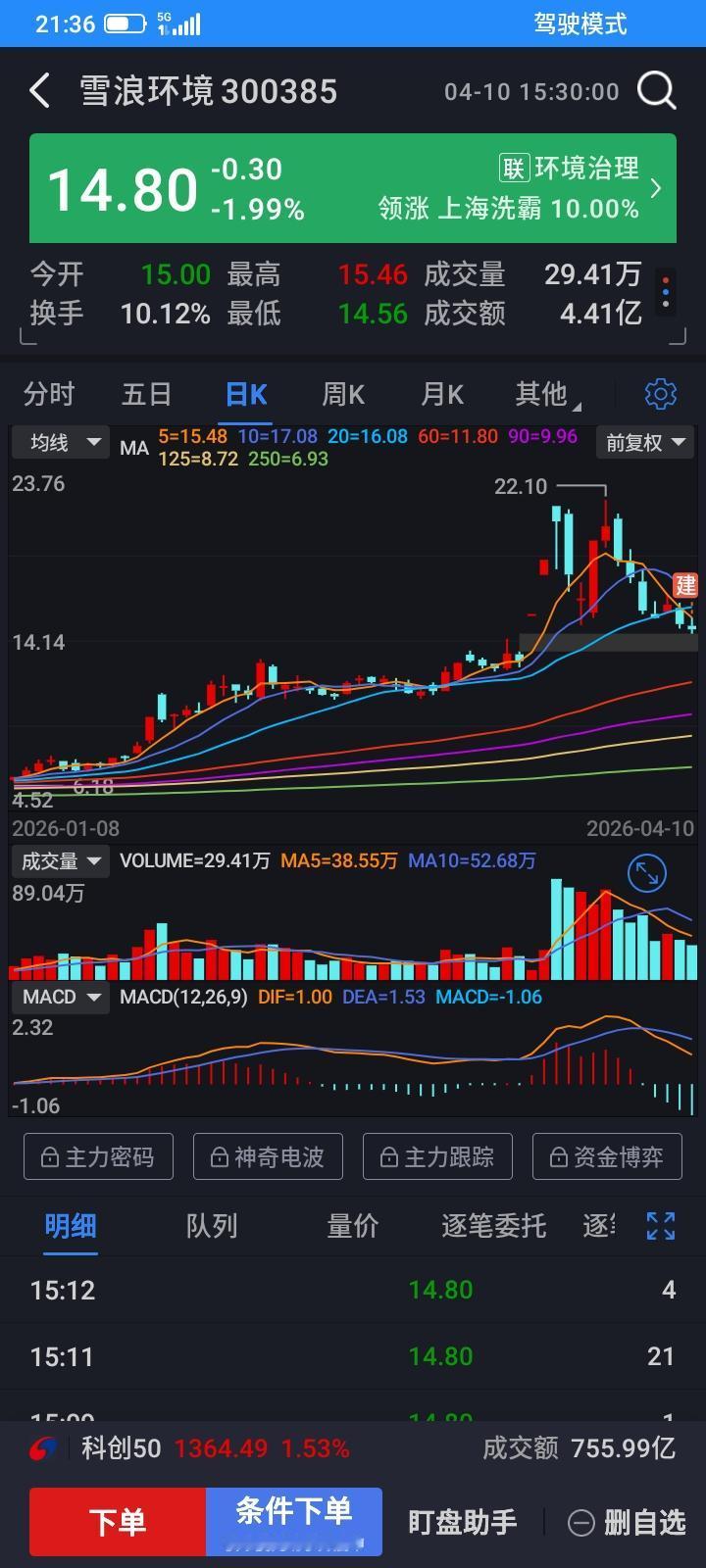The width and height of the screenshot is (706, 1568).
Task: Switch to the 周K chart tab
Action: coord(341,394)
